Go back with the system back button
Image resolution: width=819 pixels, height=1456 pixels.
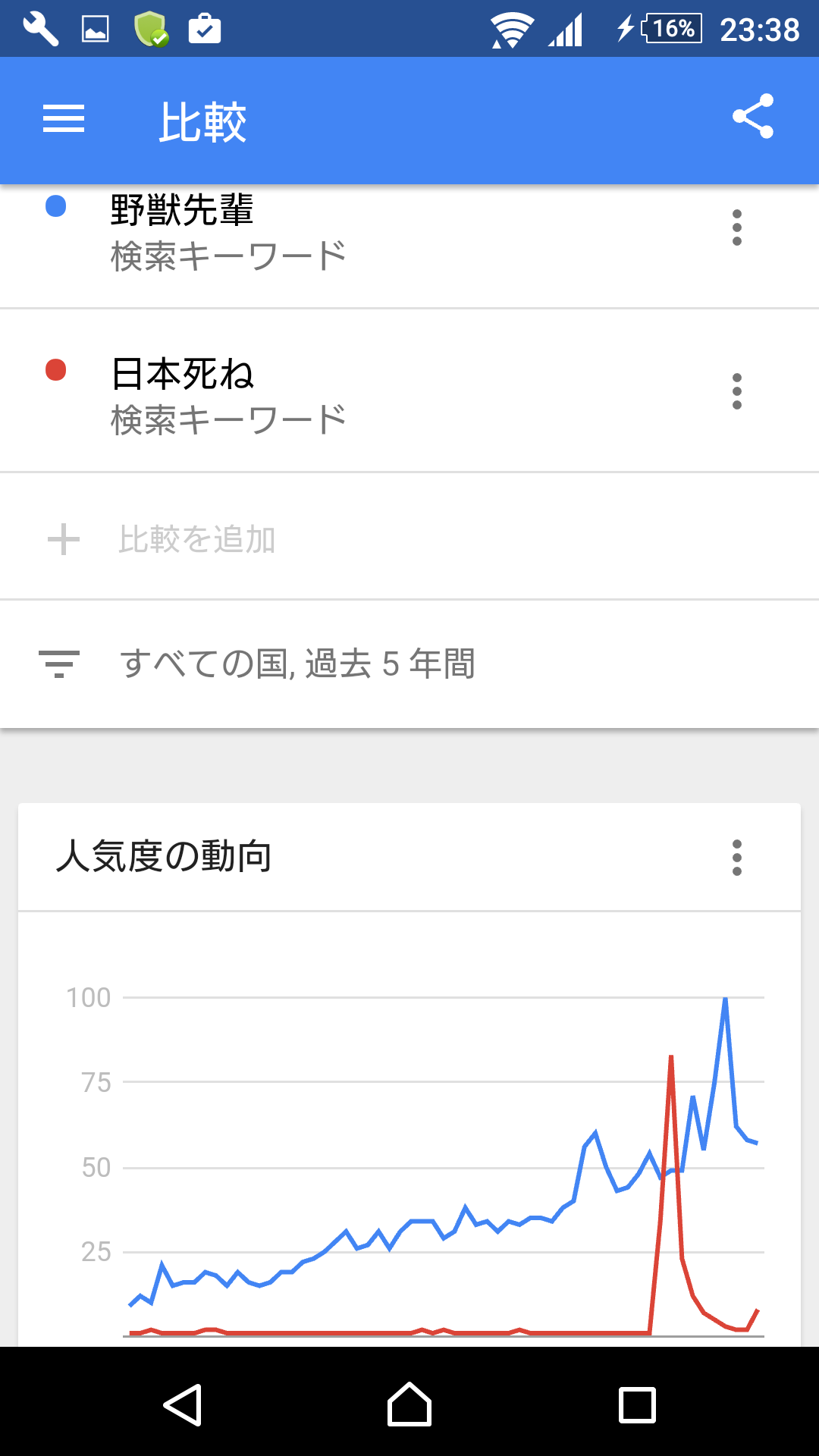(183, 1404)
